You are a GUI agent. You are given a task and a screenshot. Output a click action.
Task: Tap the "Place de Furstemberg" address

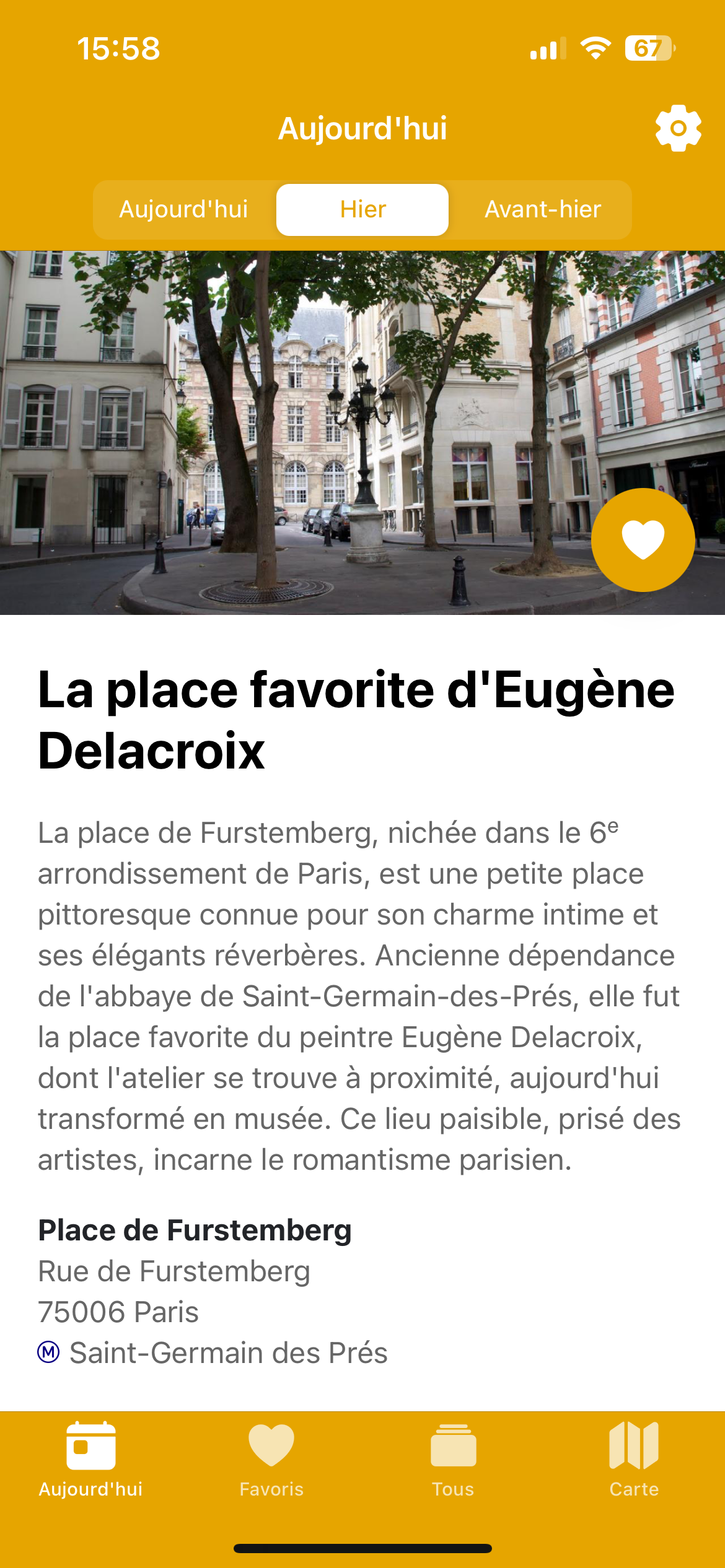pos(195,1229)
